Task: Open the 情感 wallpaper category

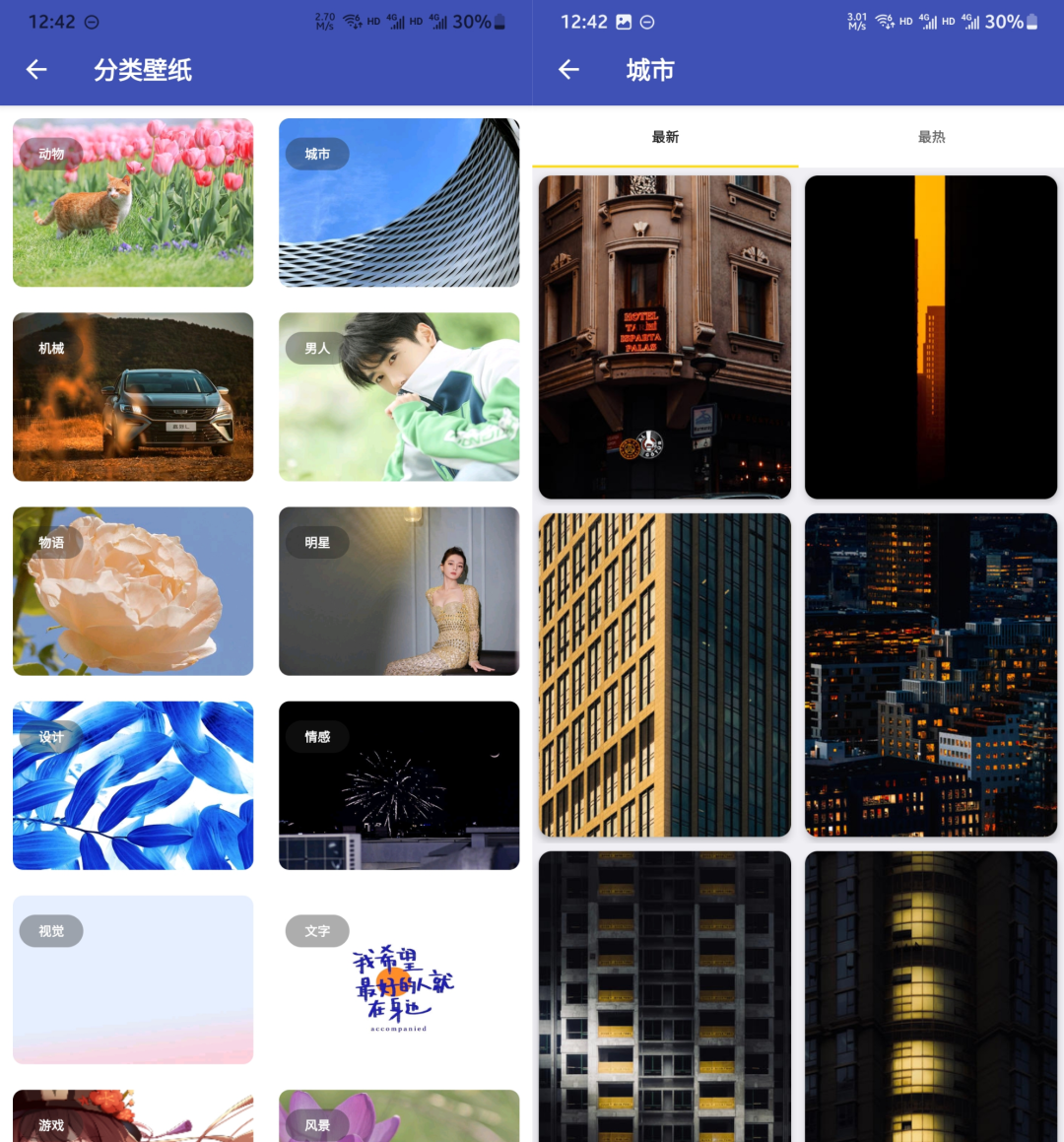Action: (x=399, y=785)
